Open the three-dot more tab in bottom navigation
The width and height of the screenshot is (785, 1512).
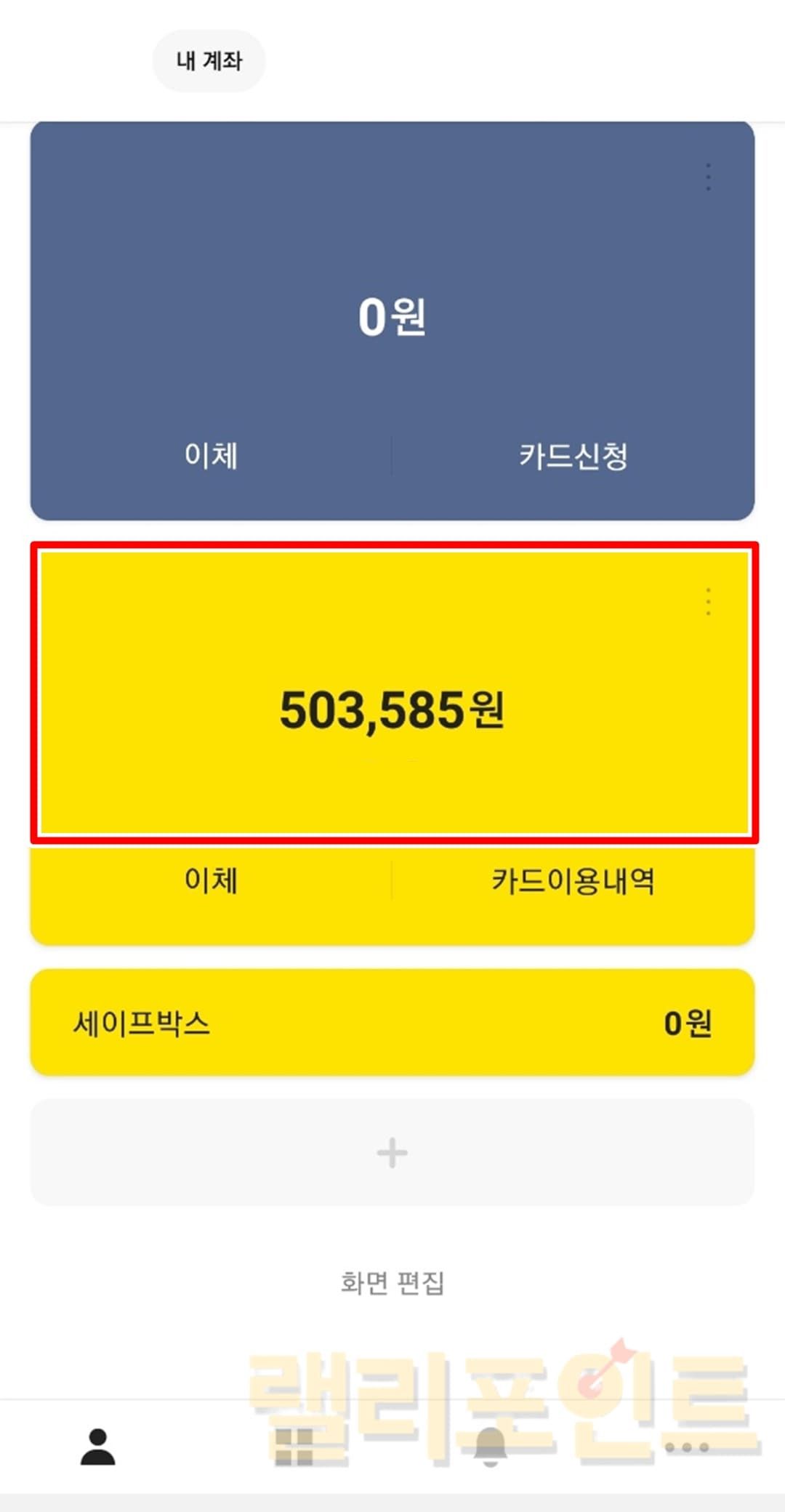tap(687, 1447)
